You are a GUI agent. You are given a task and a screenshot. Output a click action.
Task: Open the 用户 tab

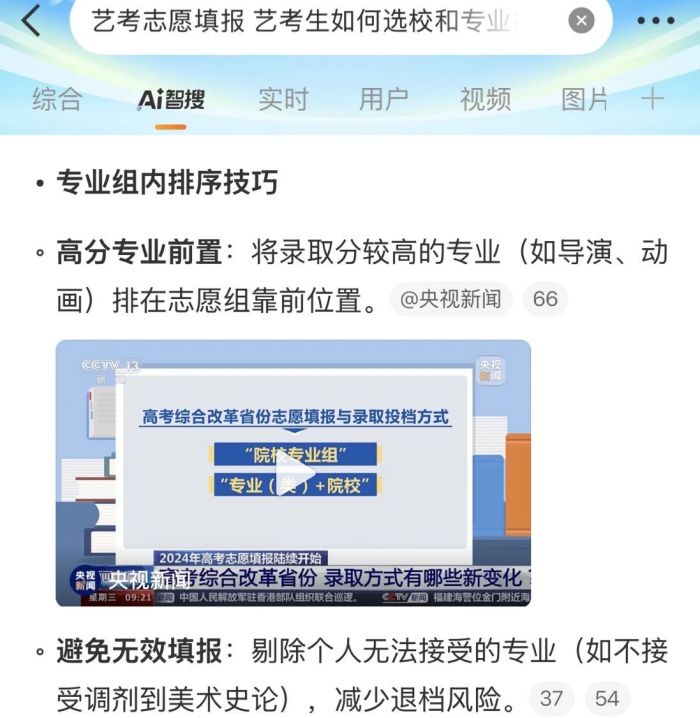tap(384, 99)
